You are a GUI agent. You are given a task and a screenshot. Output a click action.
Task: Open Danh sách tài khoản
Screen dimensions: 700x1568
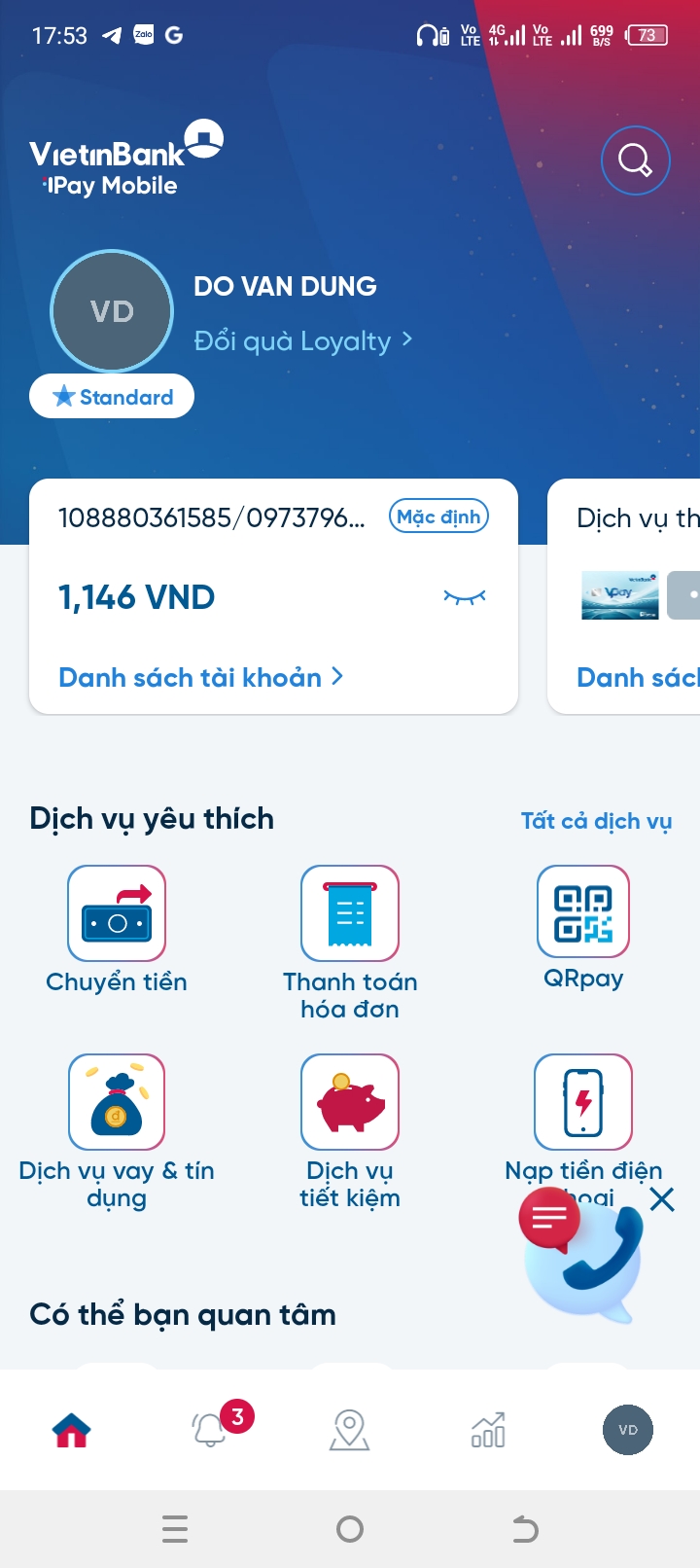(200, 677)
